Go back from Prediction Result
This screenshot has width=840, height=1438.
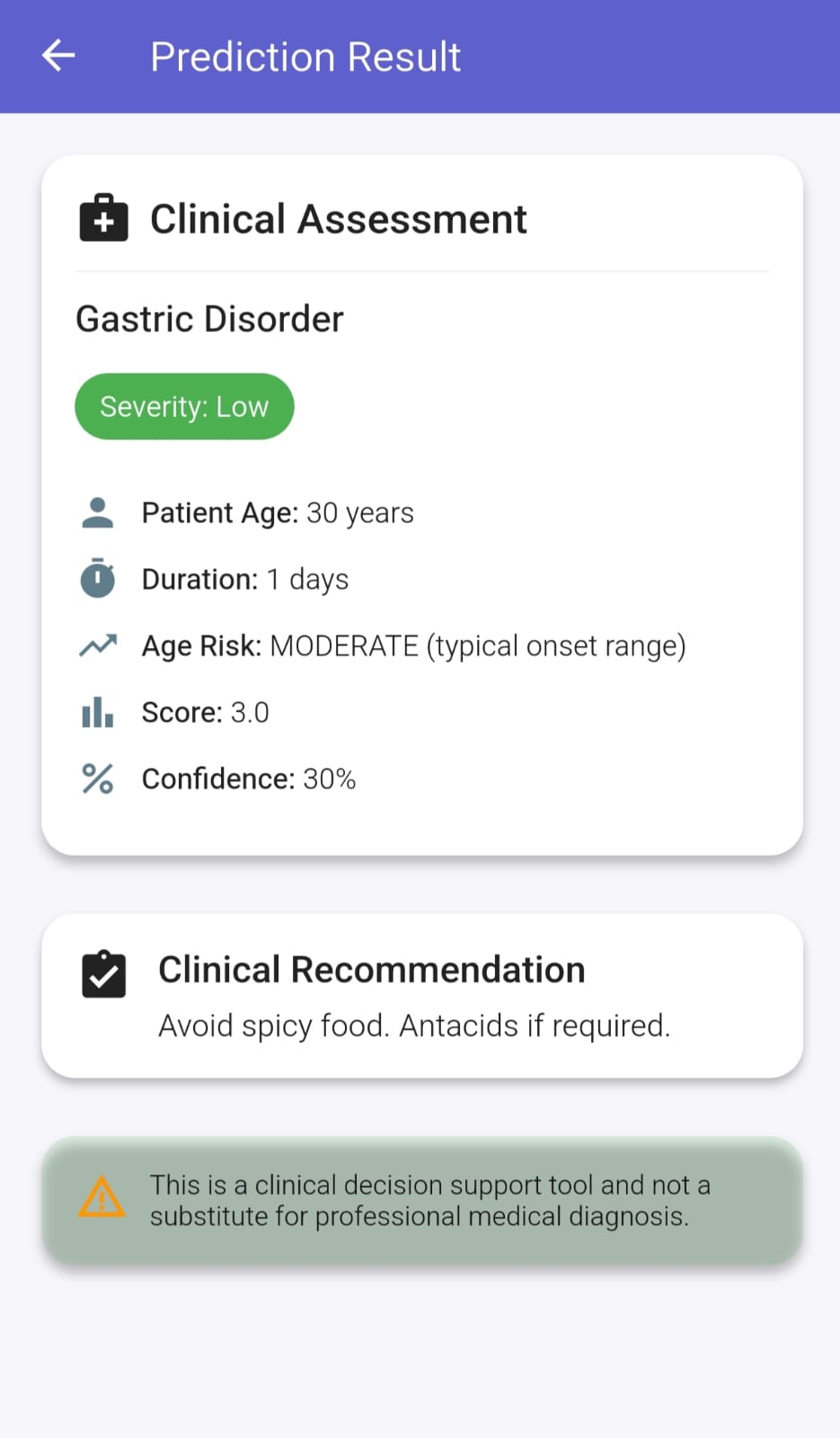[58, 56]
